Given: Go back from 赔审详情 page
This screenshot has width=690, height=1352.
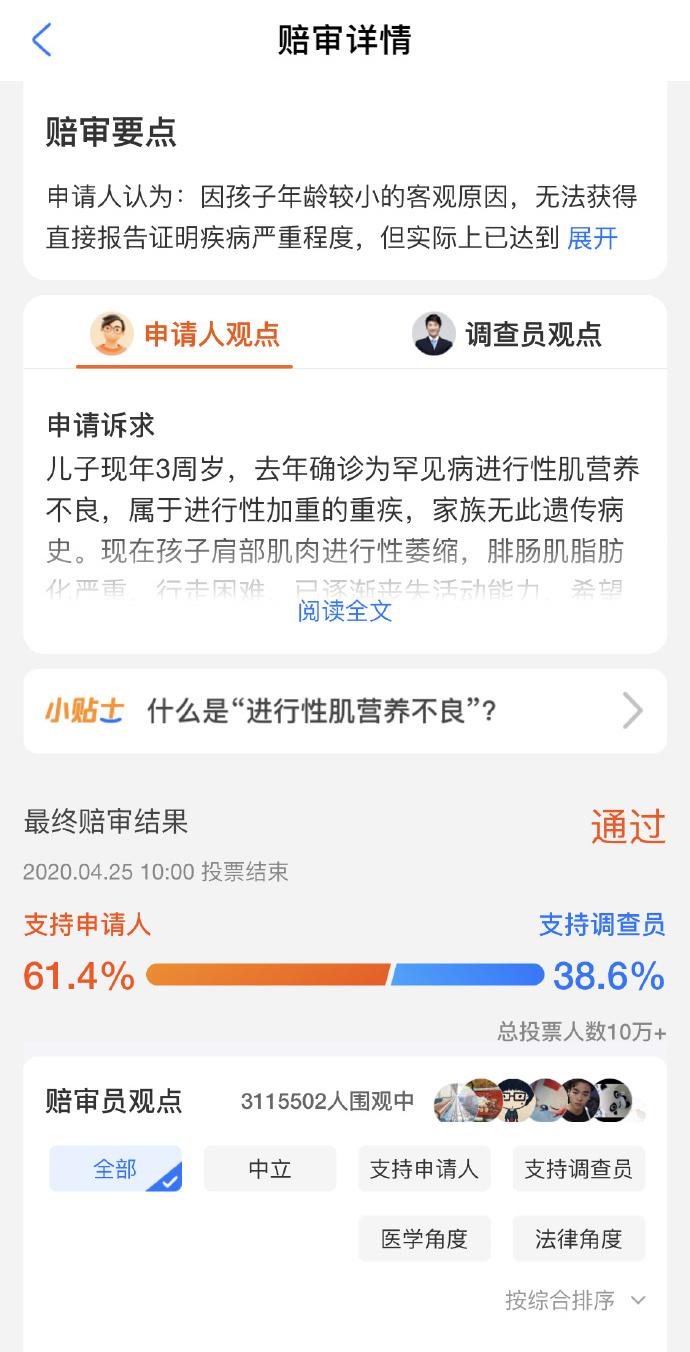Looking at the screenshot, I should coord(41,41).
